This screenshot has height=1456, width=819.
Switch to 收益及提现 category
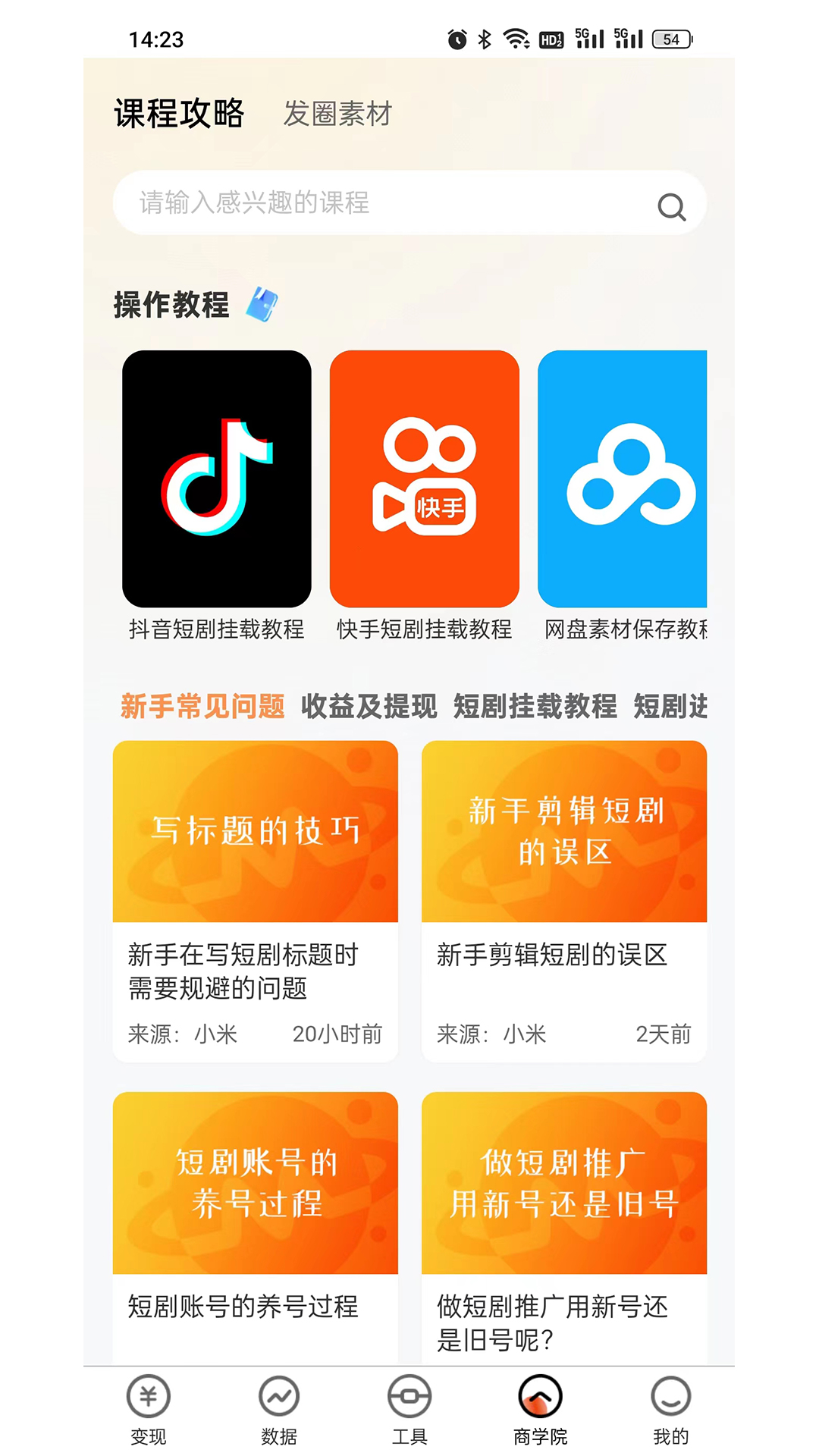(x=369, y=706)
